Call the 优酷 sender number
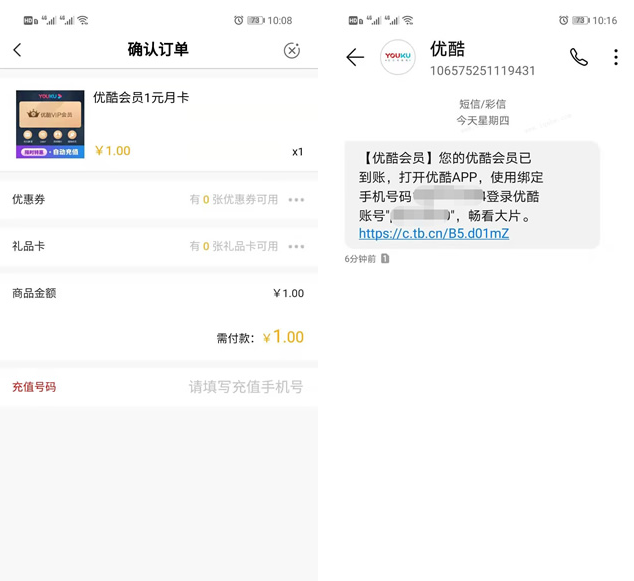The image size is (634, 581). (579, 58)
